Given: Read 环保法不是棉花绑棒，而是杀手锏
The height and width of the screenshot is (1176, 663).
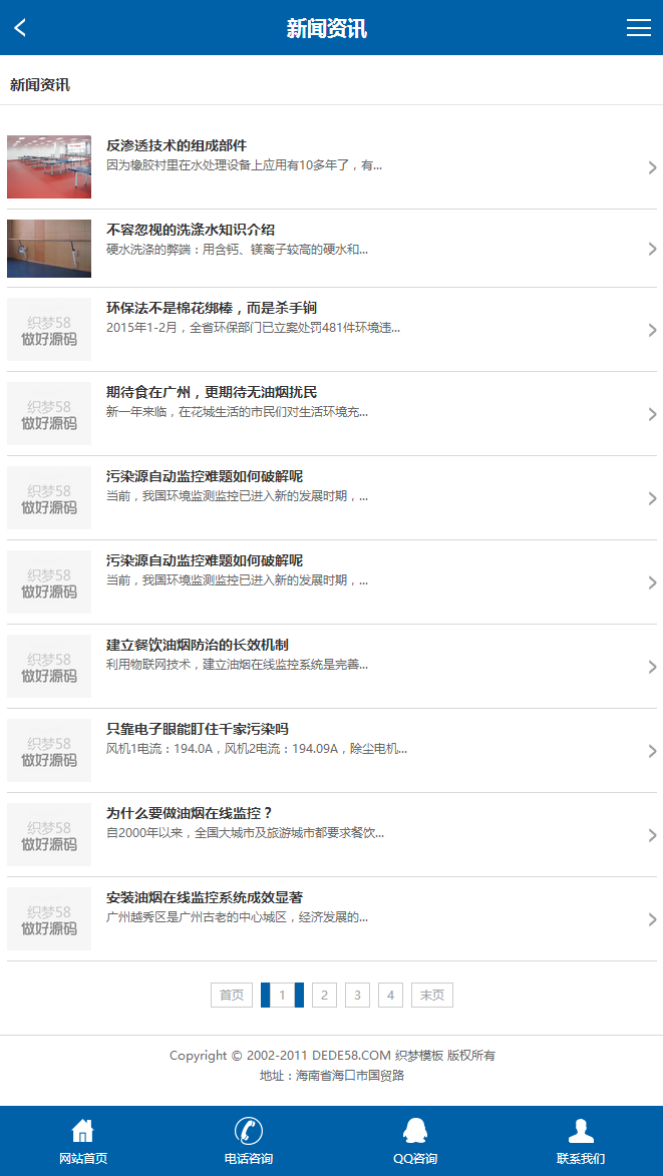Looking at the screenshot, I should [x=332, y=329].
